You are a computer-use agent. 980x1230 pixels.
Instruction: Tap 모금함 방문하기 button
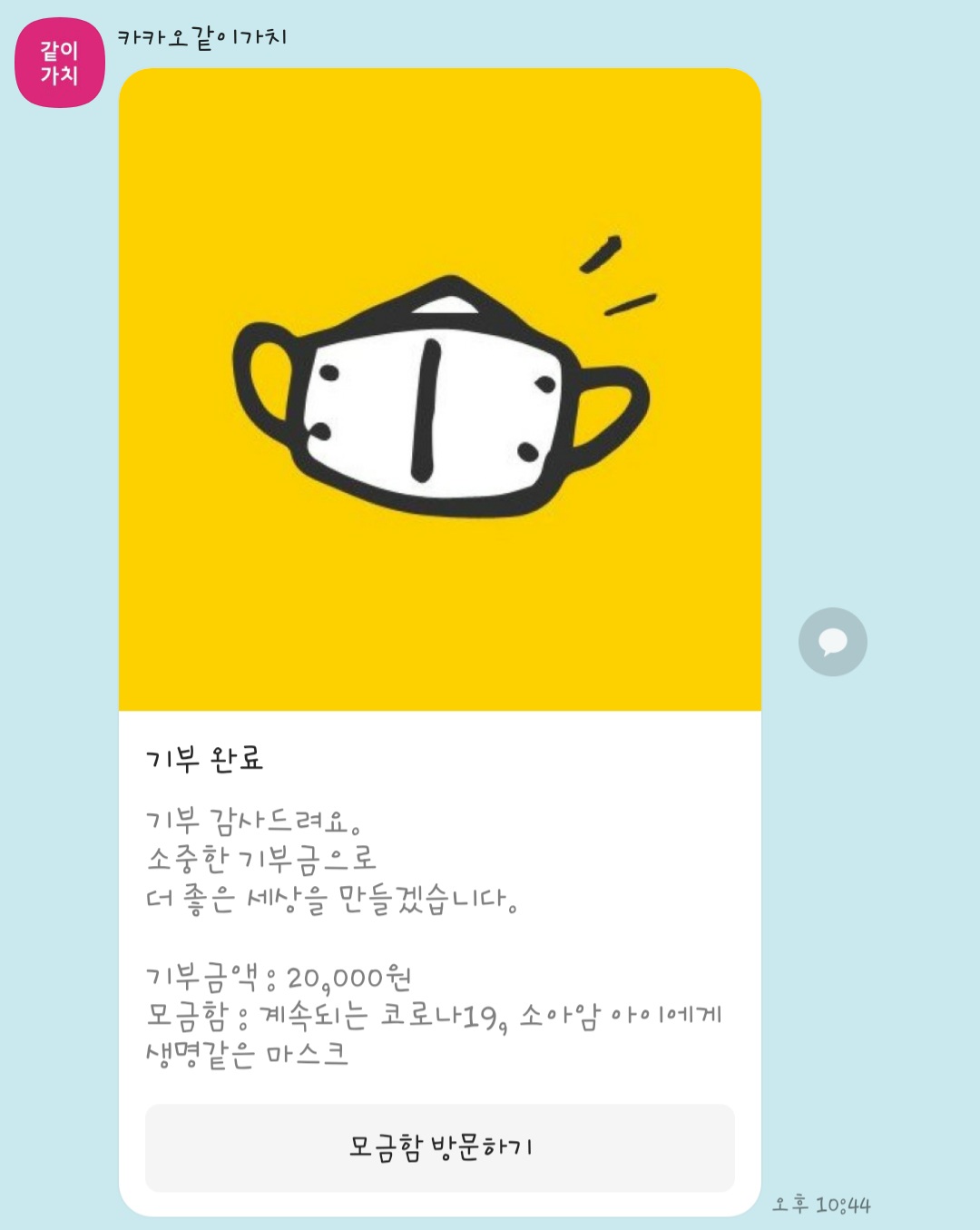[x=439, y=1147]
